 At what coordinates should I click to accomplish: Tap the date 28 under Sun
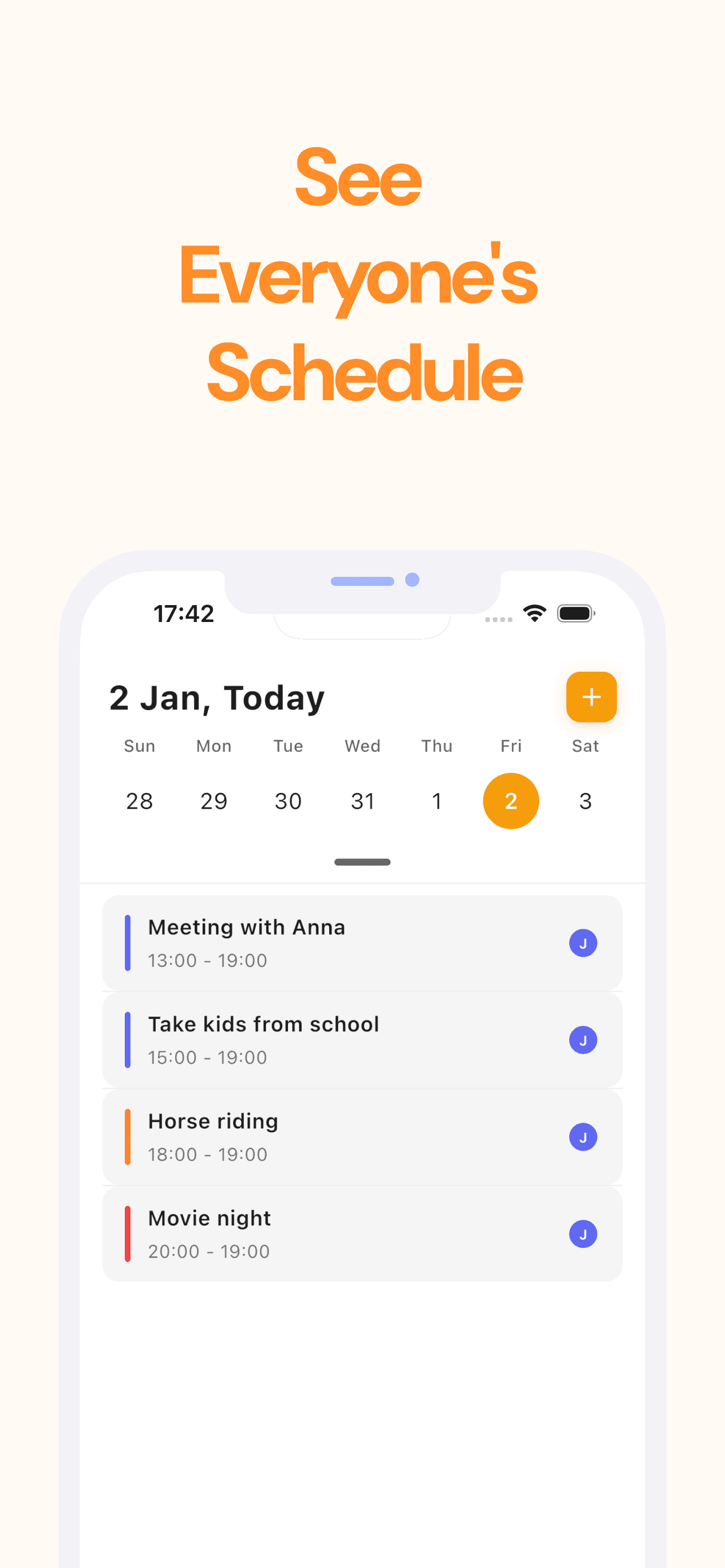(139, 801)
